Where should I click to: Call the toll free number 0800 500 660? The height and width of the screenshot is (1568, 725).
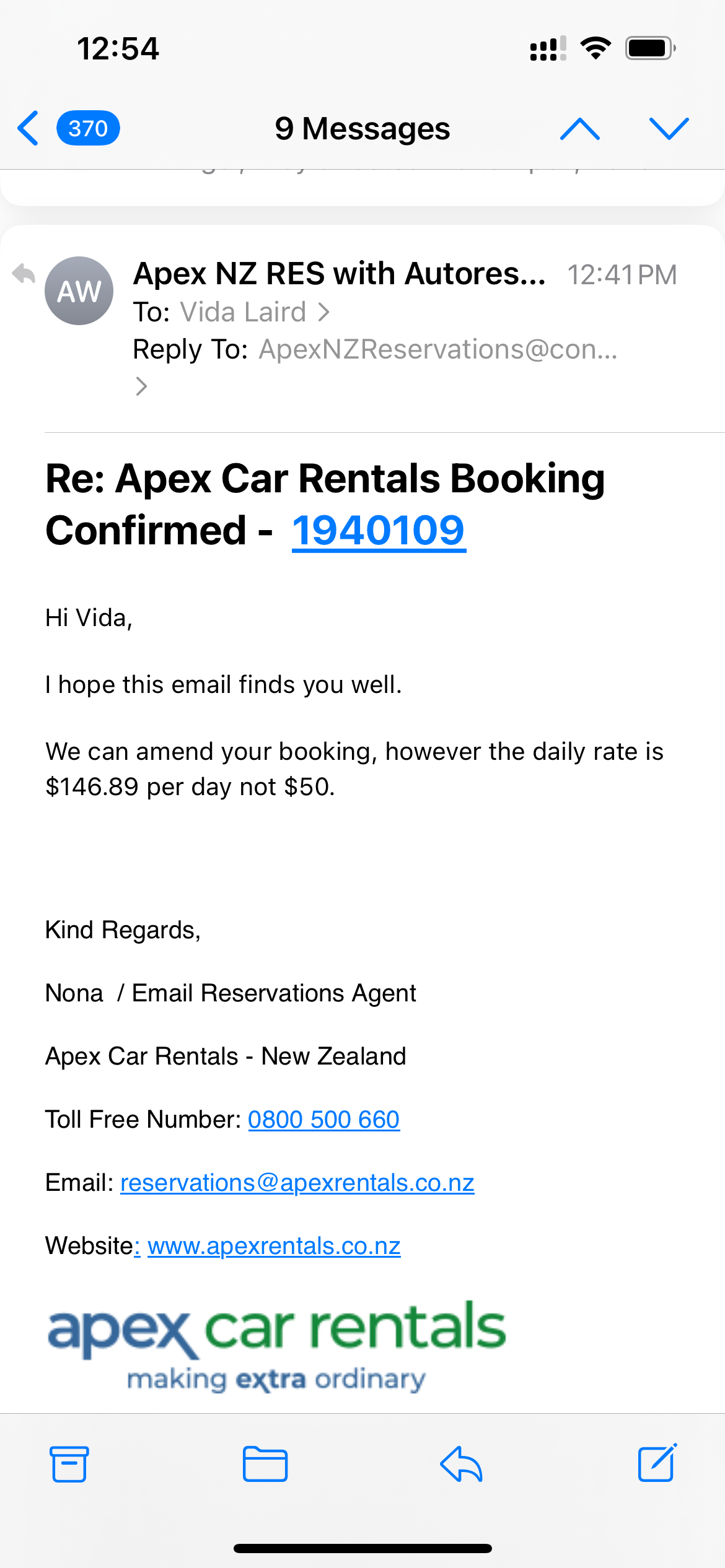(x=324, y=1120)
